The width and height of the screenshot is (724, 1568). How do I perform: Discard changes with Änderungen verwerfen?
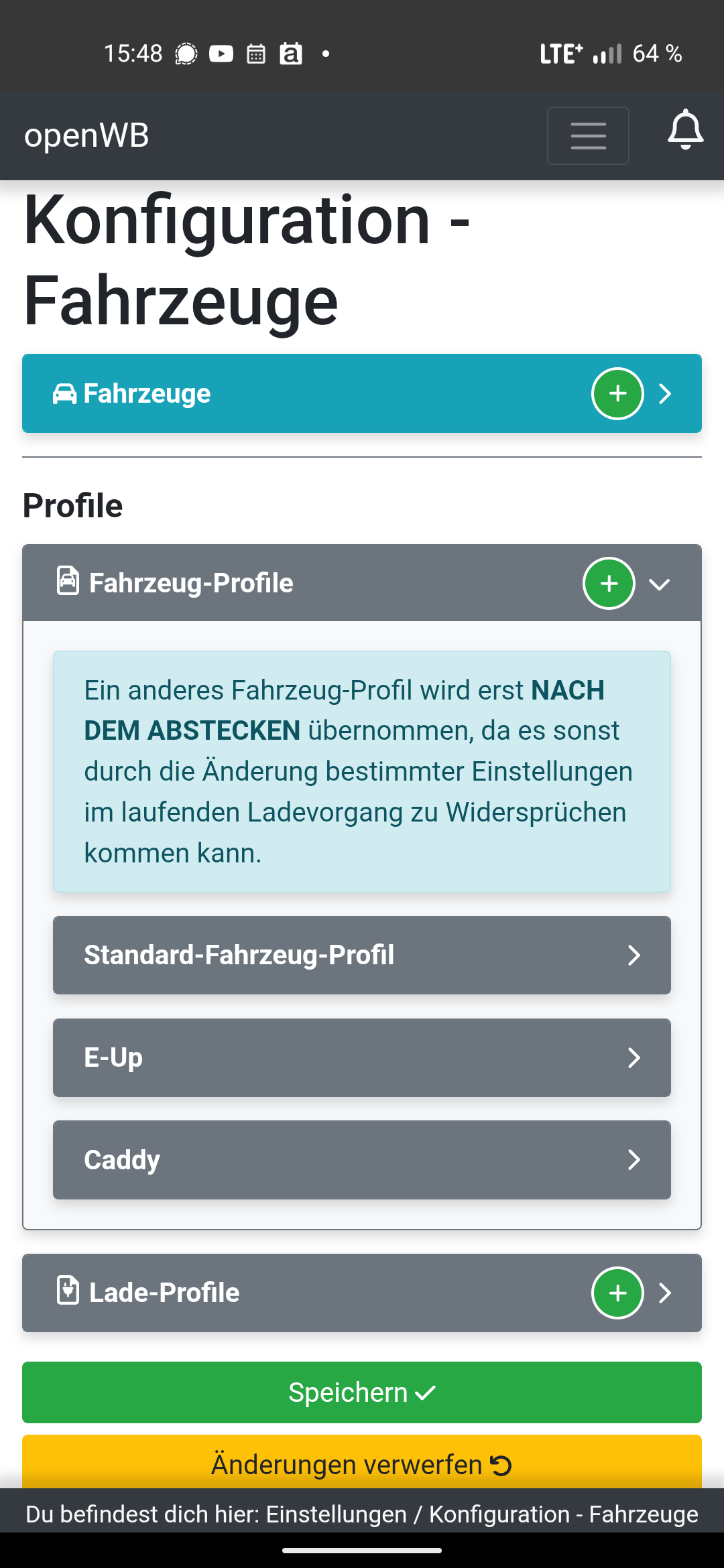tap(362, 1464)
